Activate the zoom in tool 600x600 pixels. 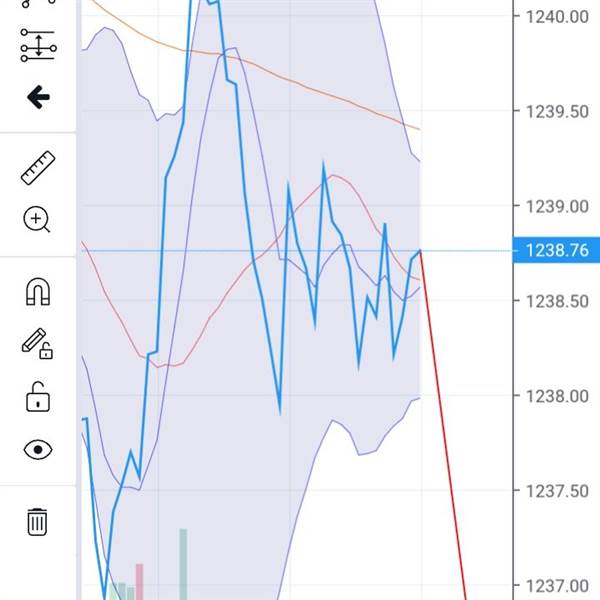(x=37, y=220)
